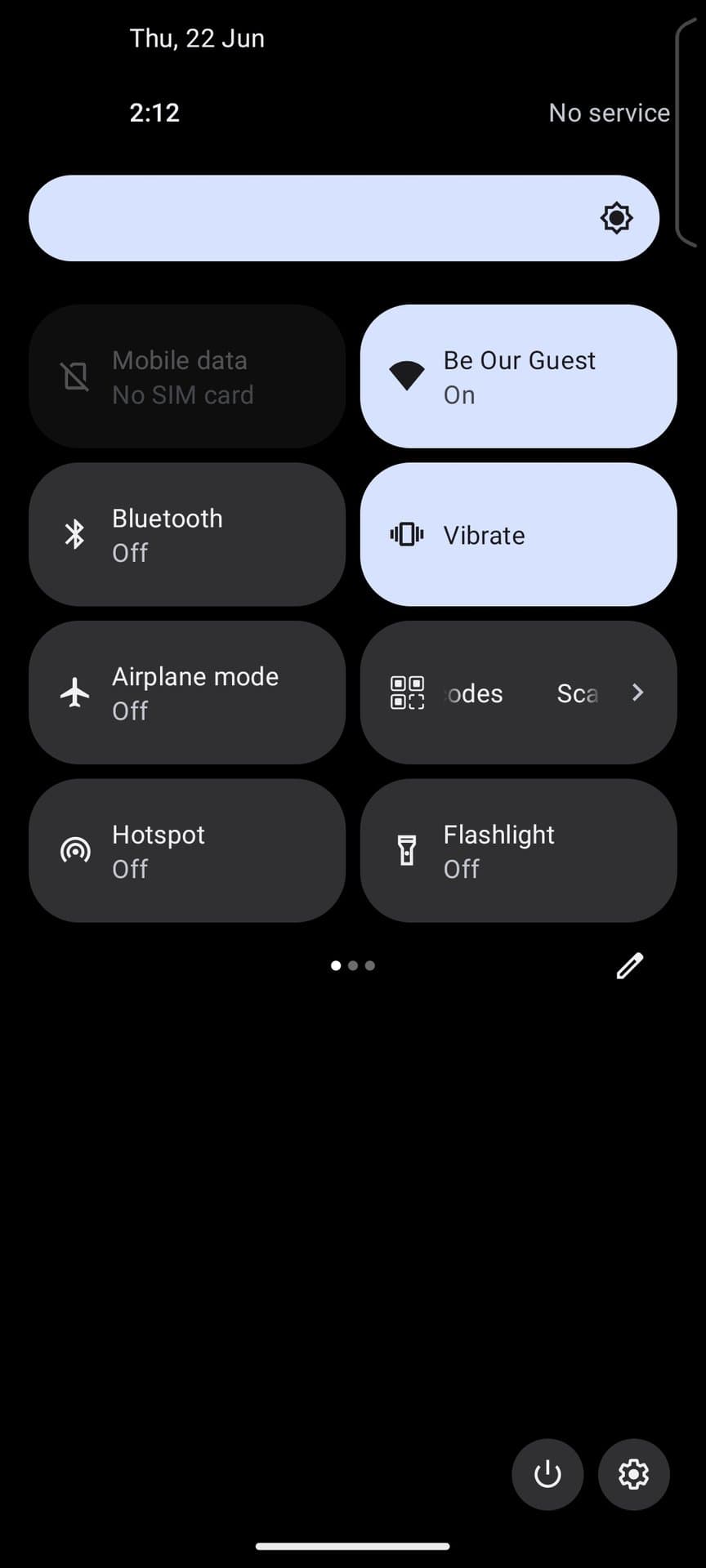Toggle Bluetooth off tile
Viewport: 706px width, 1568px height.
pyautogui.click(x=187, y=535)
